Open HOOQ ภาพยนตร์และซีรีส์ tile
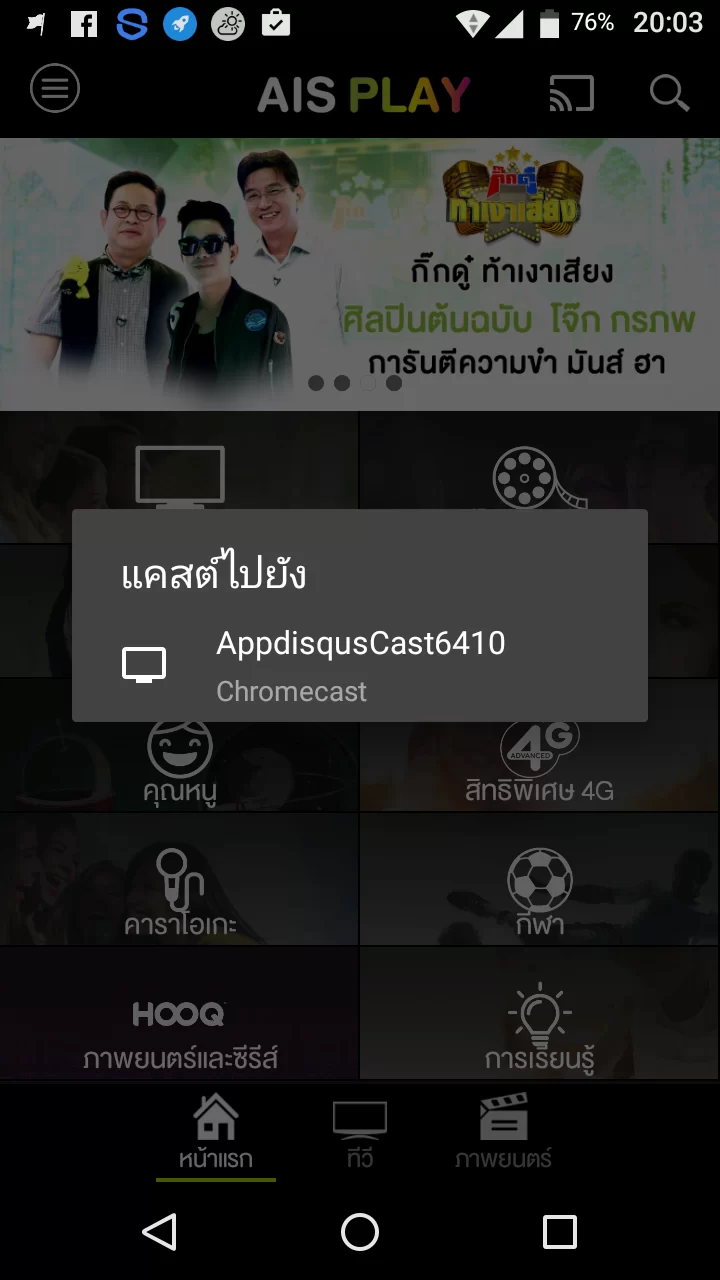Screen dimensions: 720x1280 click(x=180, y=1014)
